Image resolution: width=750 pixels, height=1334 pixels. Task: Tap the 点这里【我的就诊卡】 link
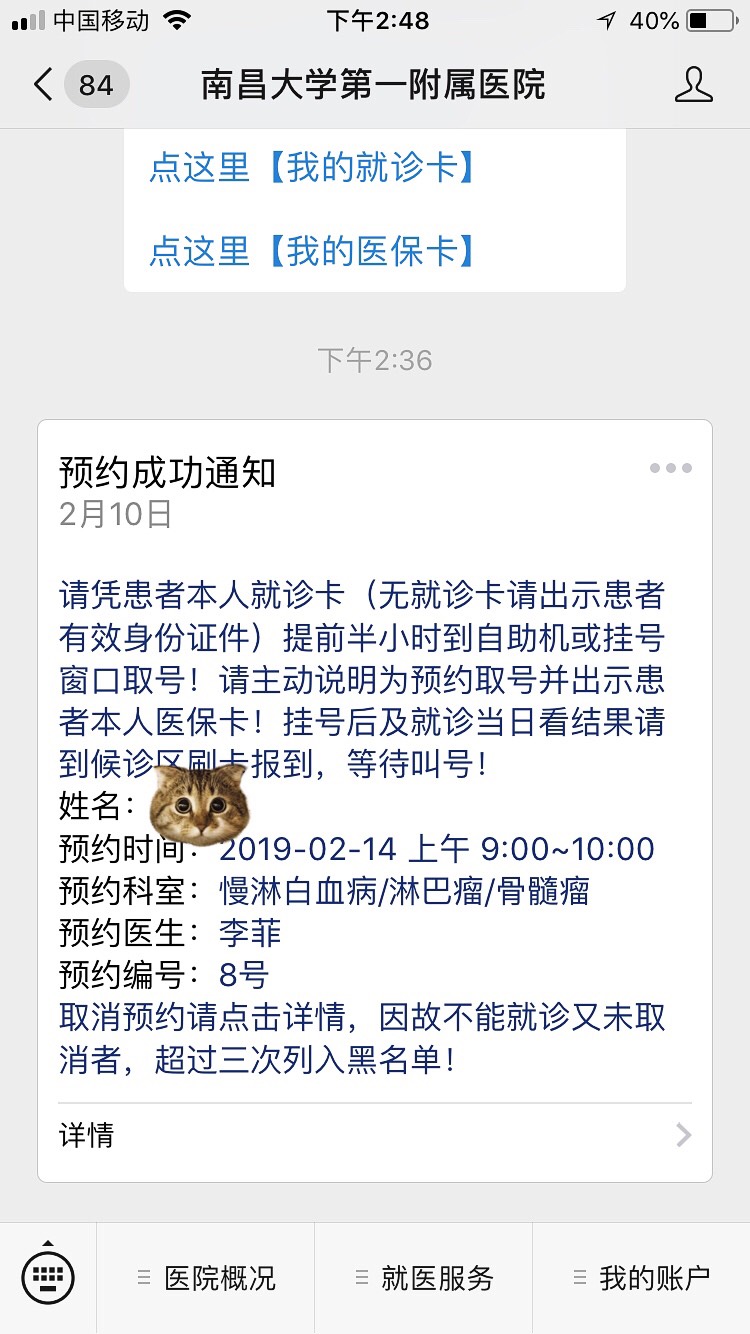pos(311,167)
